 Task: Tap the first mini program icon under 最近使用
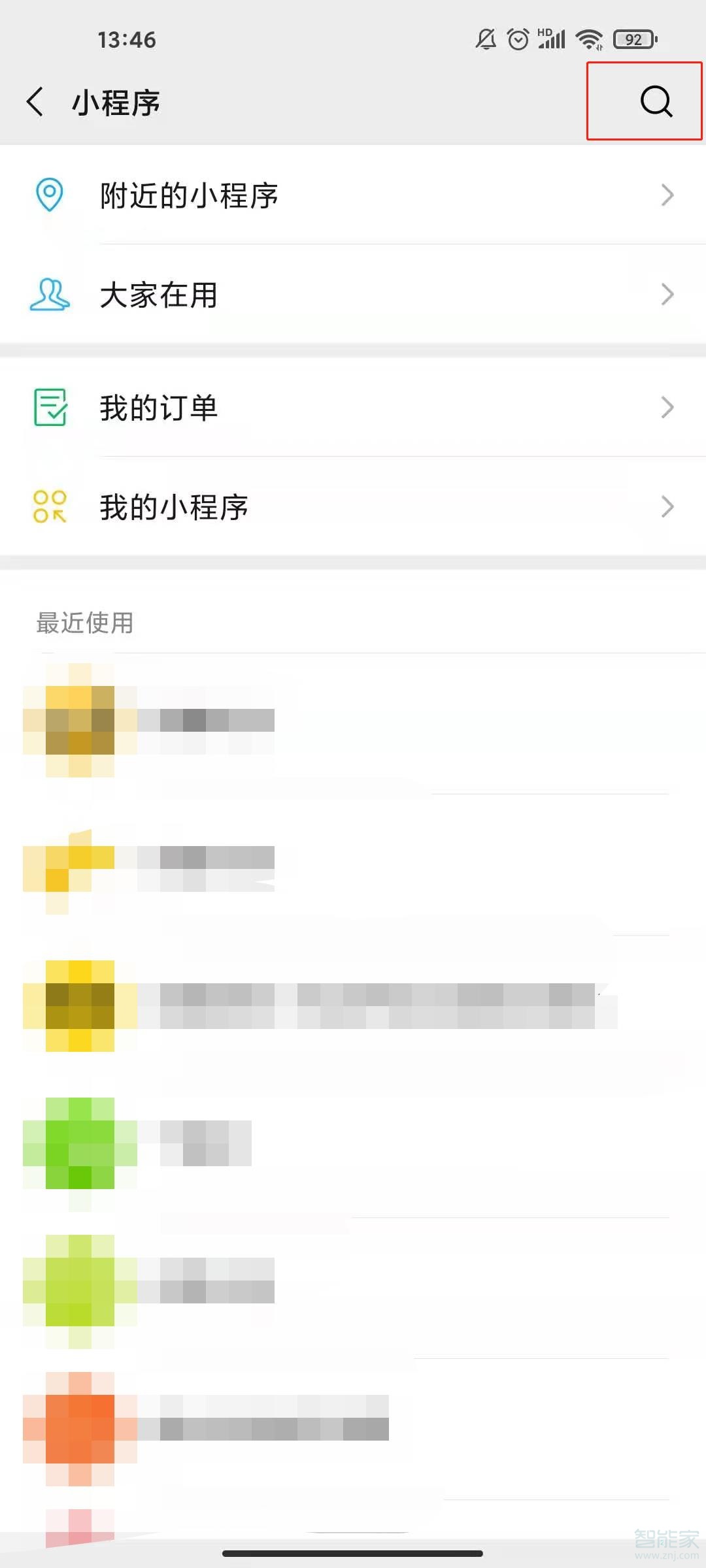point(69,719)
